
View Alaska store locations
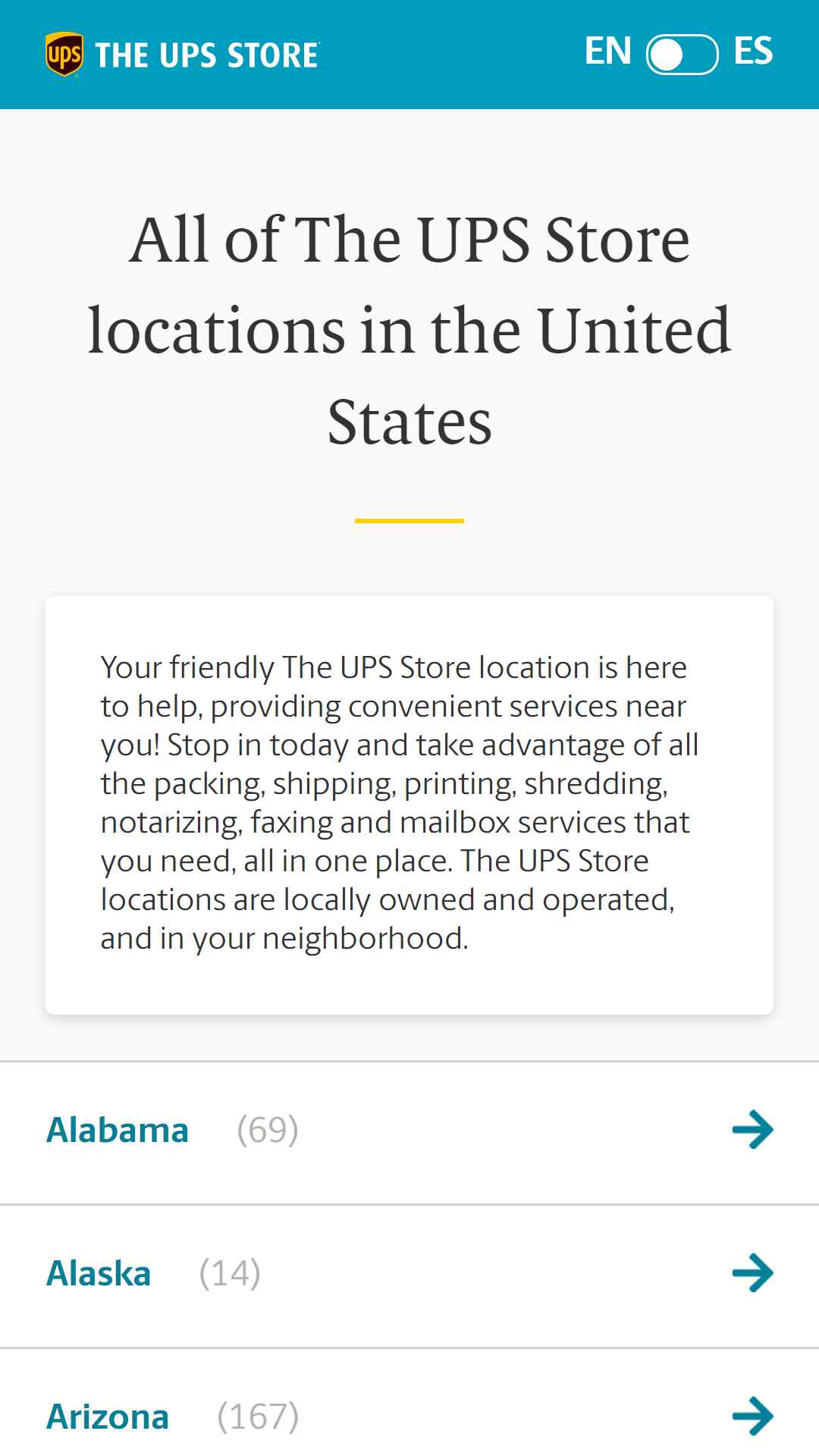pos(409,1273)
